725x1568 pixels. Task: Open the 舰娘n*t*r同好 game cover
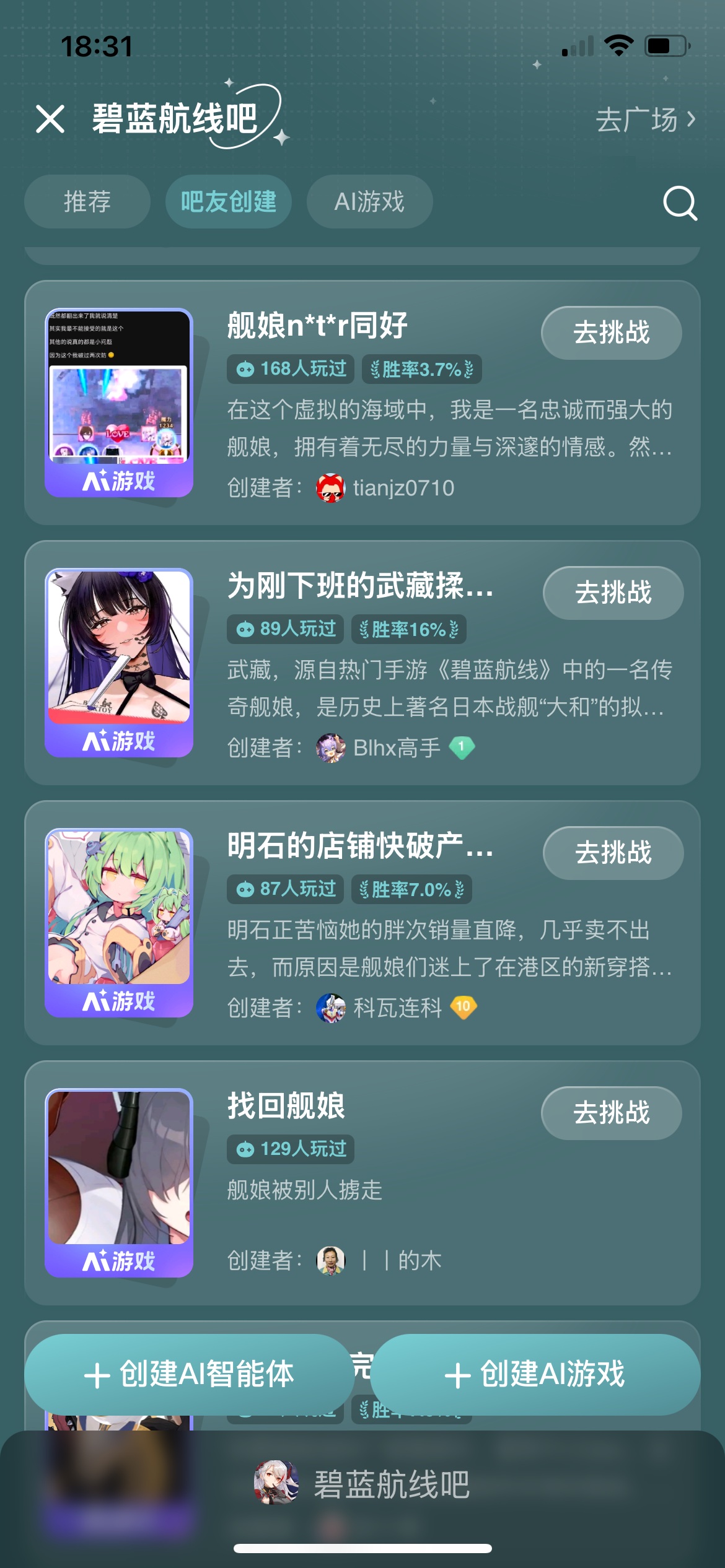point(119,403)
